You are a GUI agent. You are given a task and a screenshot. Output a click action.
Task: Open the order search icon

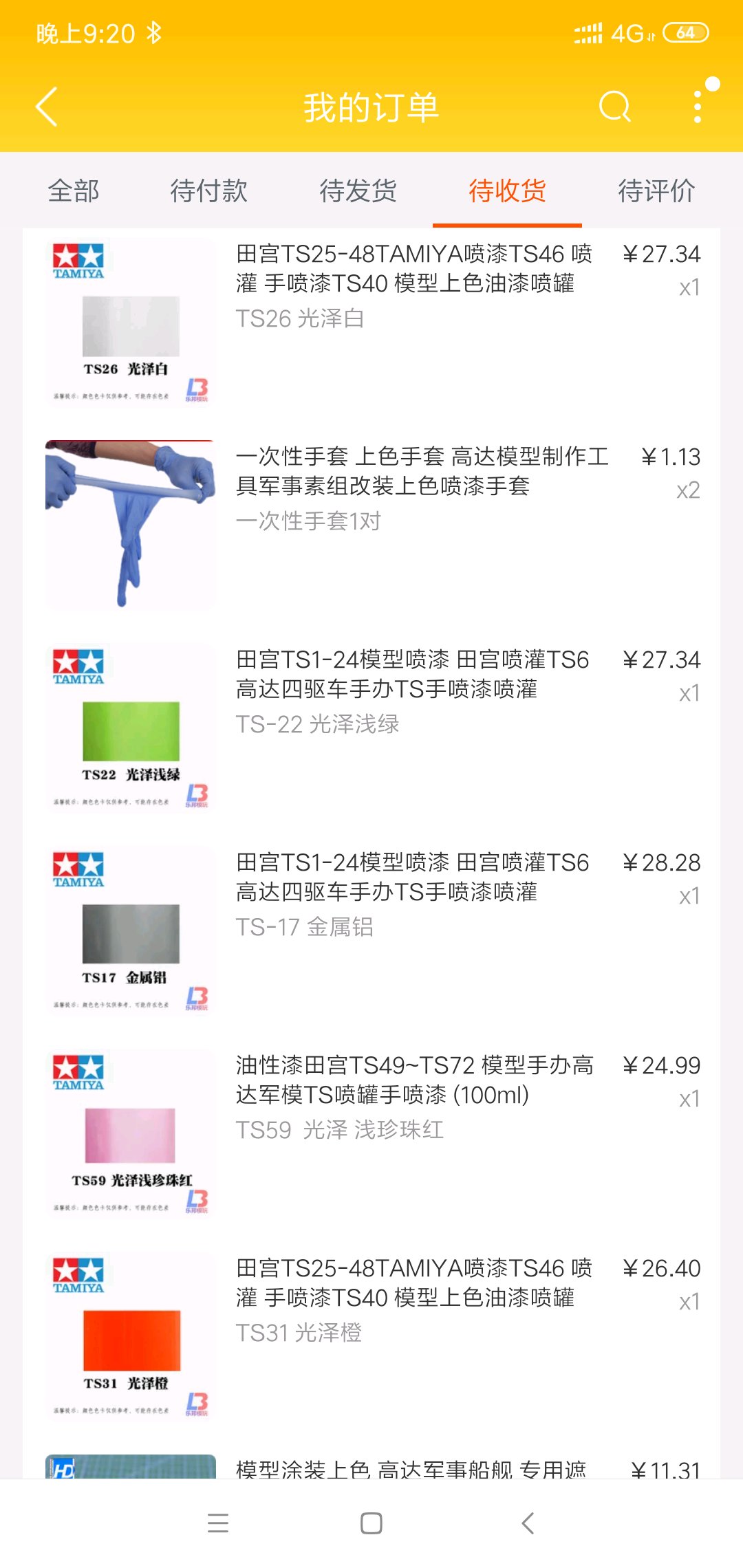[614, 107]
